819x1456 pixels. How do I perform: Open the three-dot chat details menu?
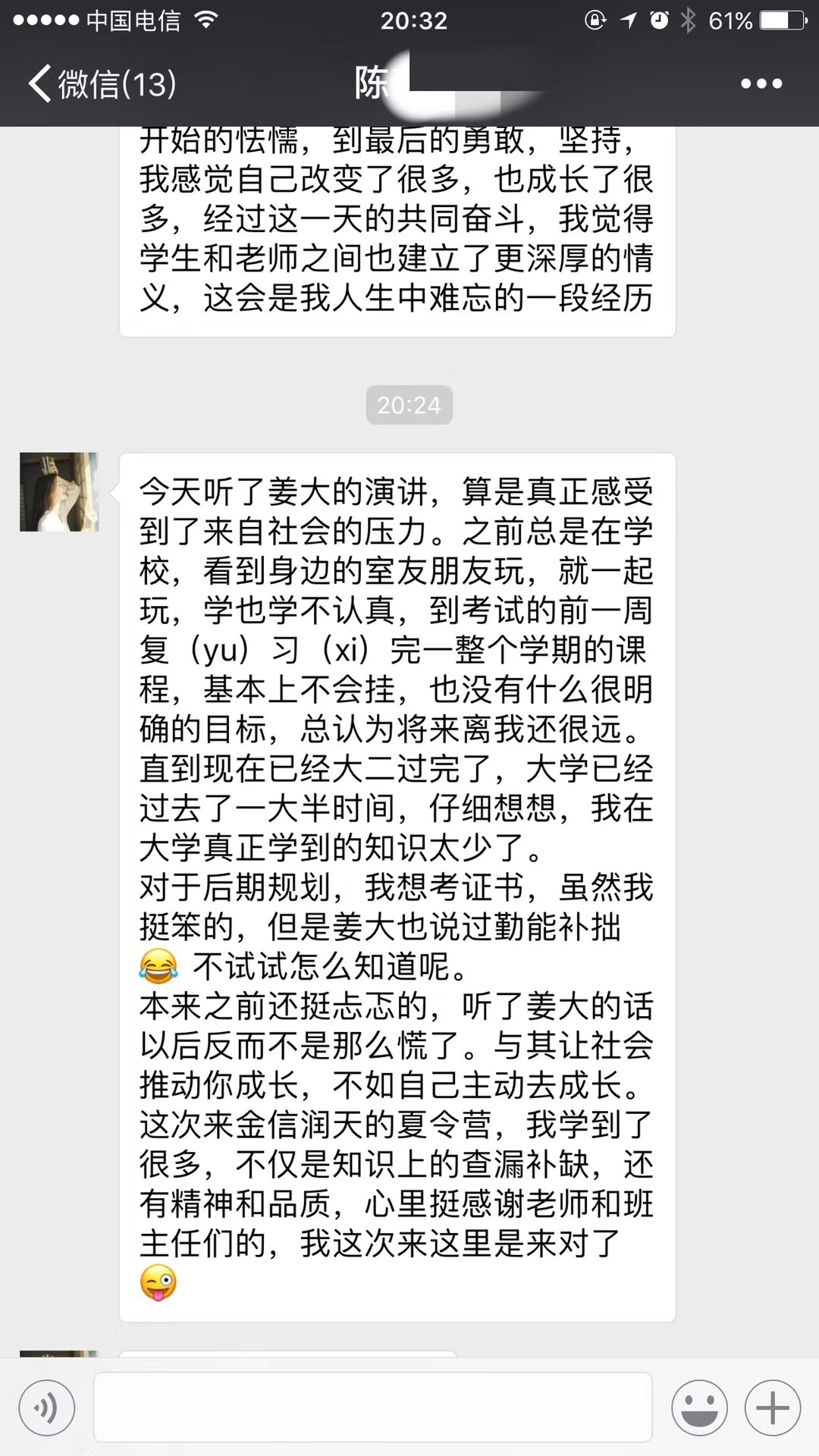point(761,83)
